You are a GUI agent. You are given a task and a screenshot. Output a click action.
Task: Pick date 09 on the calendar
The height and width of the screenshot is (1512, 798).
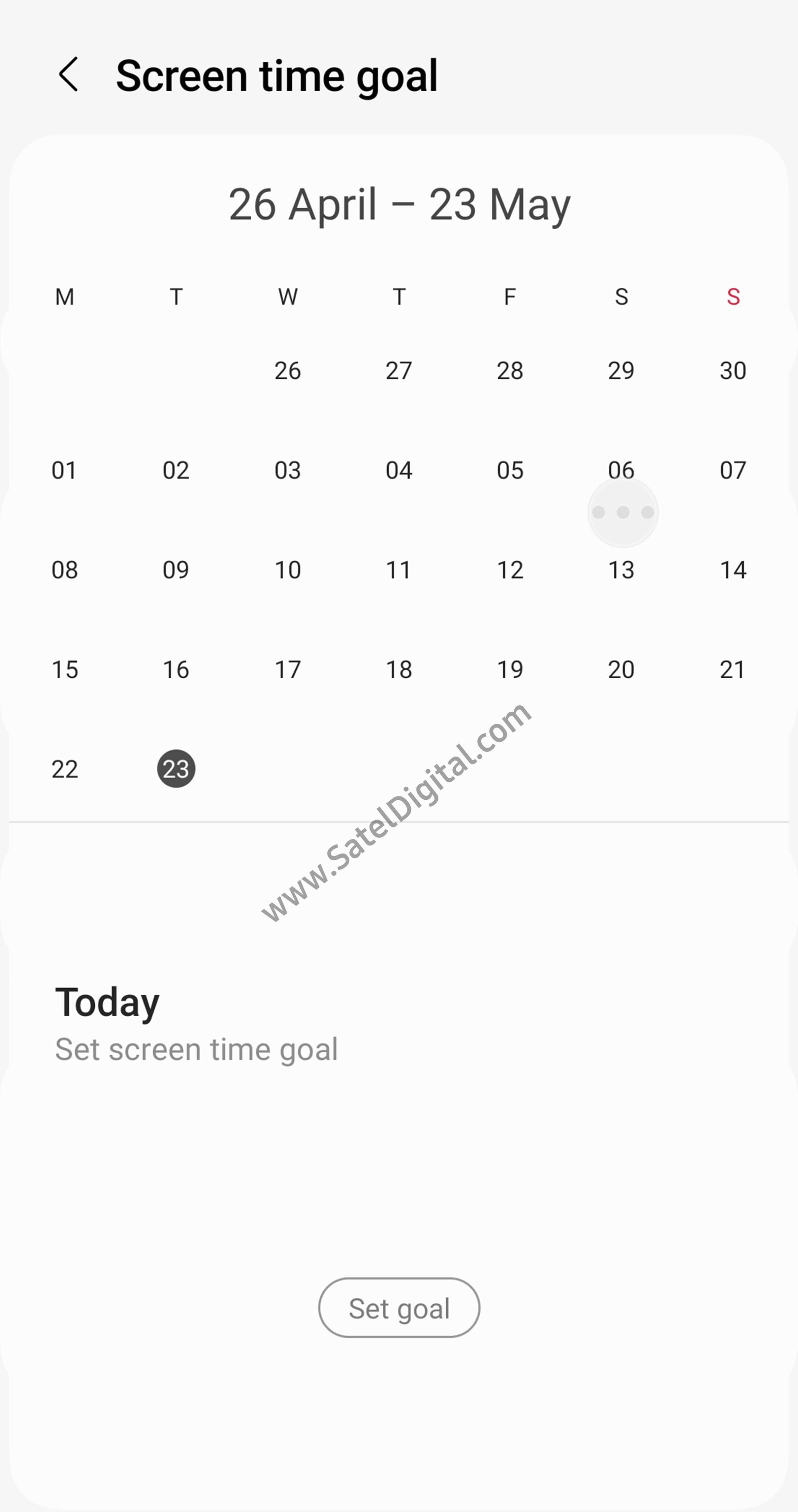176,570
